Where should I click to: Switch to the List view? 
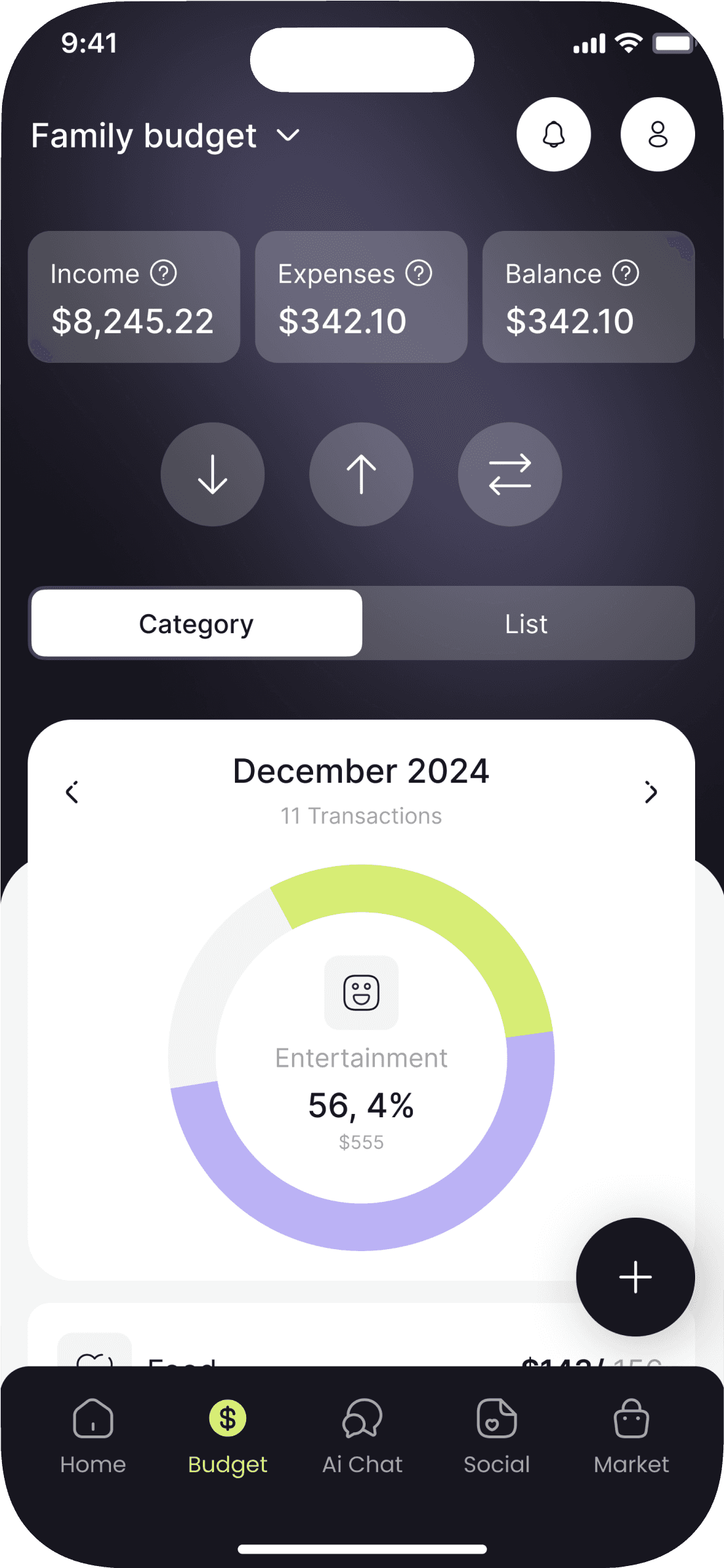(526, 623)
